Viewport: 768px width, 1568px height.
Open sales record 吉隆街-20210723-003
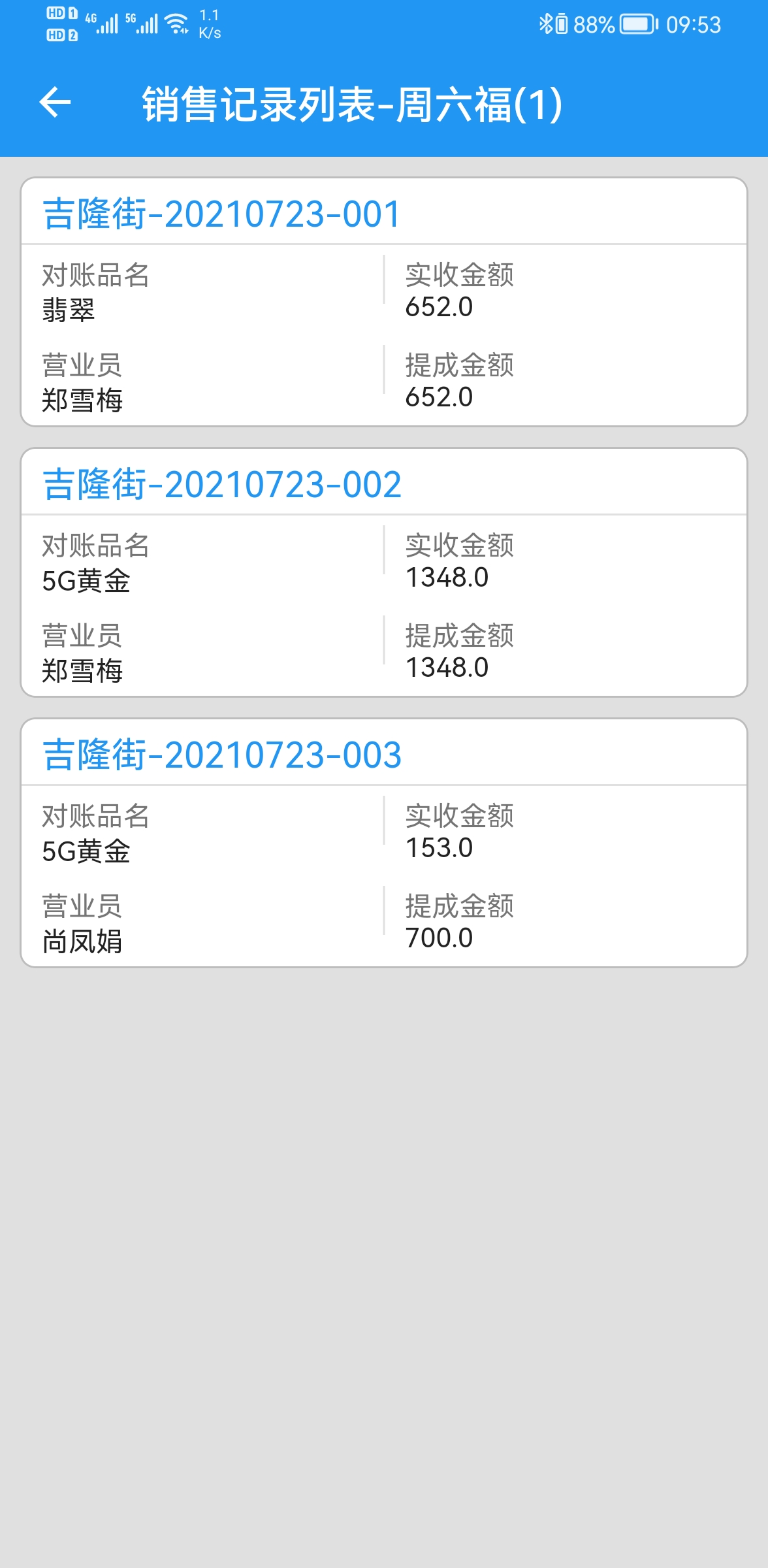coord(384,843)
